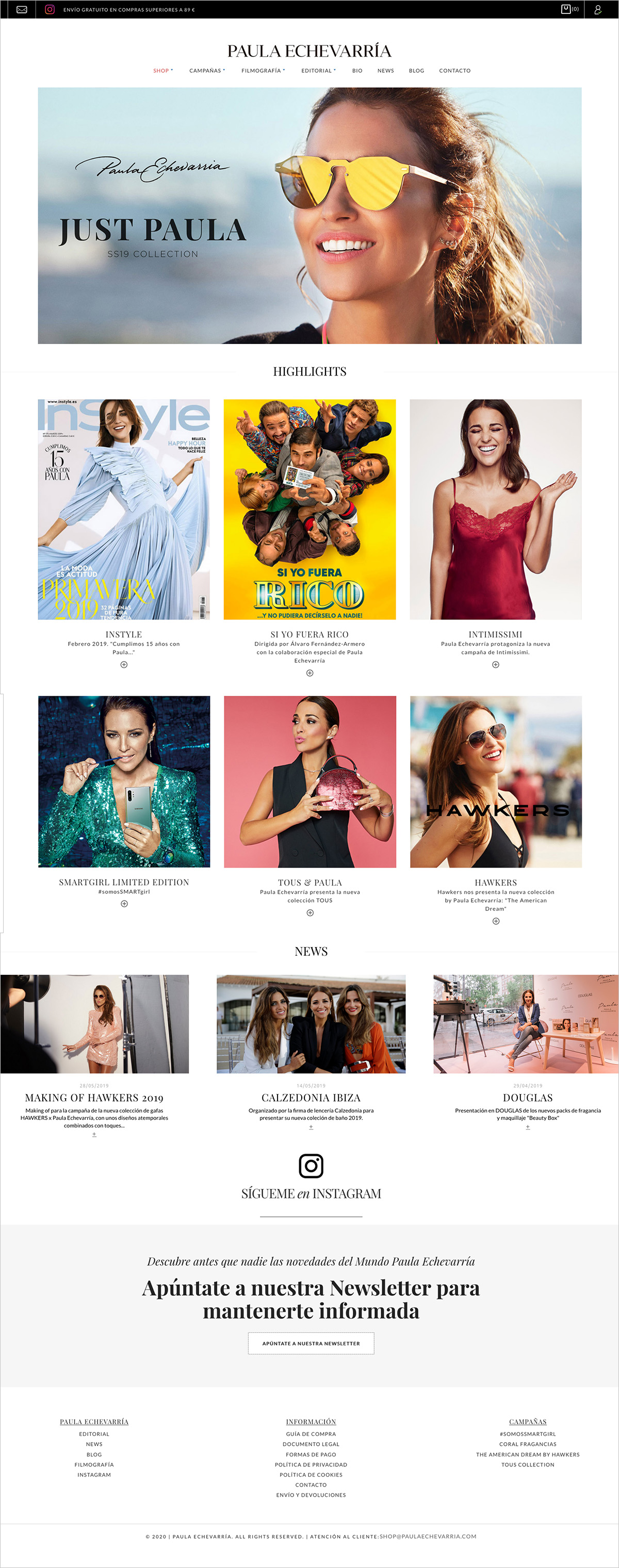Open the Calzedonia Ibiza news photo
This screenshot has width=619, height=1568.
[x=311, y=1024]
